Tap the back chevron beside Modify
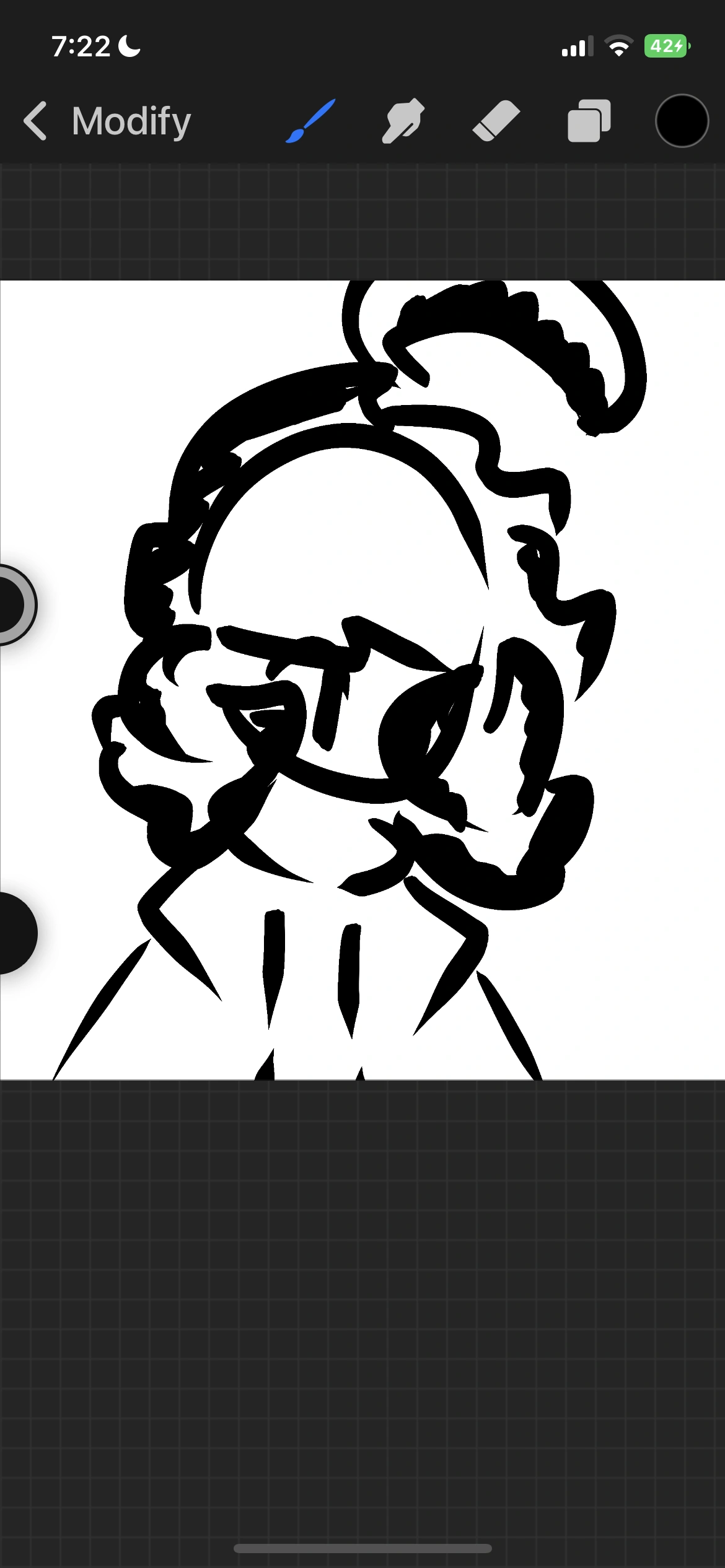The width and height of the screenshot is (725, 1568). tap(35, 121)
